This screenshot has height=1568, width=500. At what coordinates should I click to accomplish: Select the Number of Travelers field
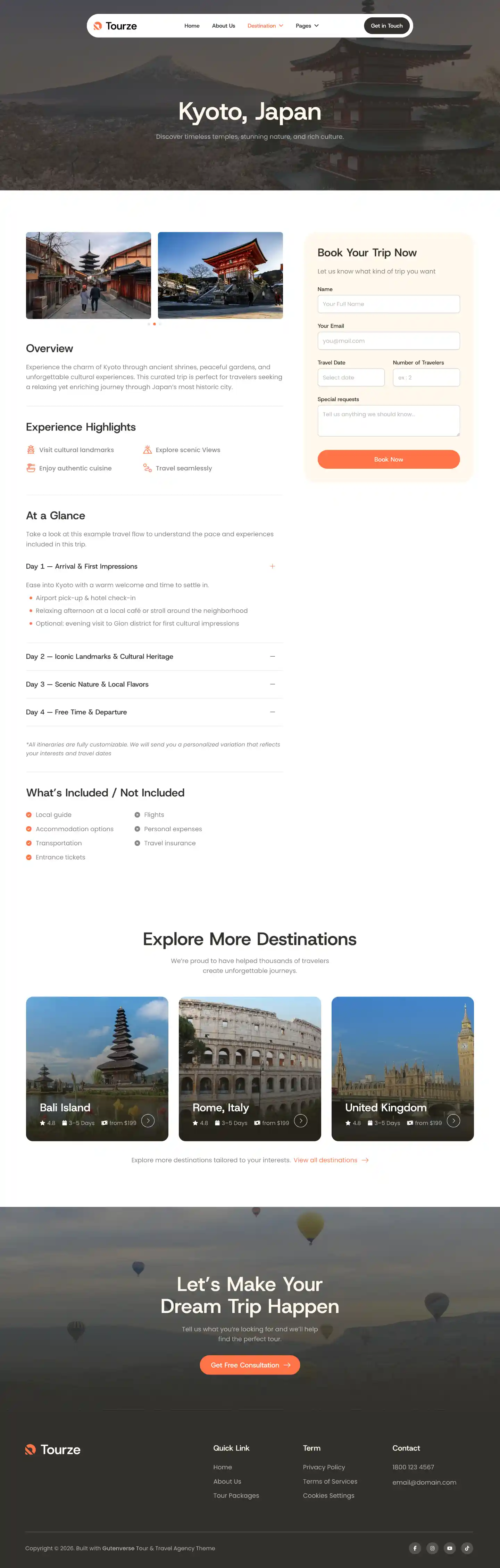point(426,377)
